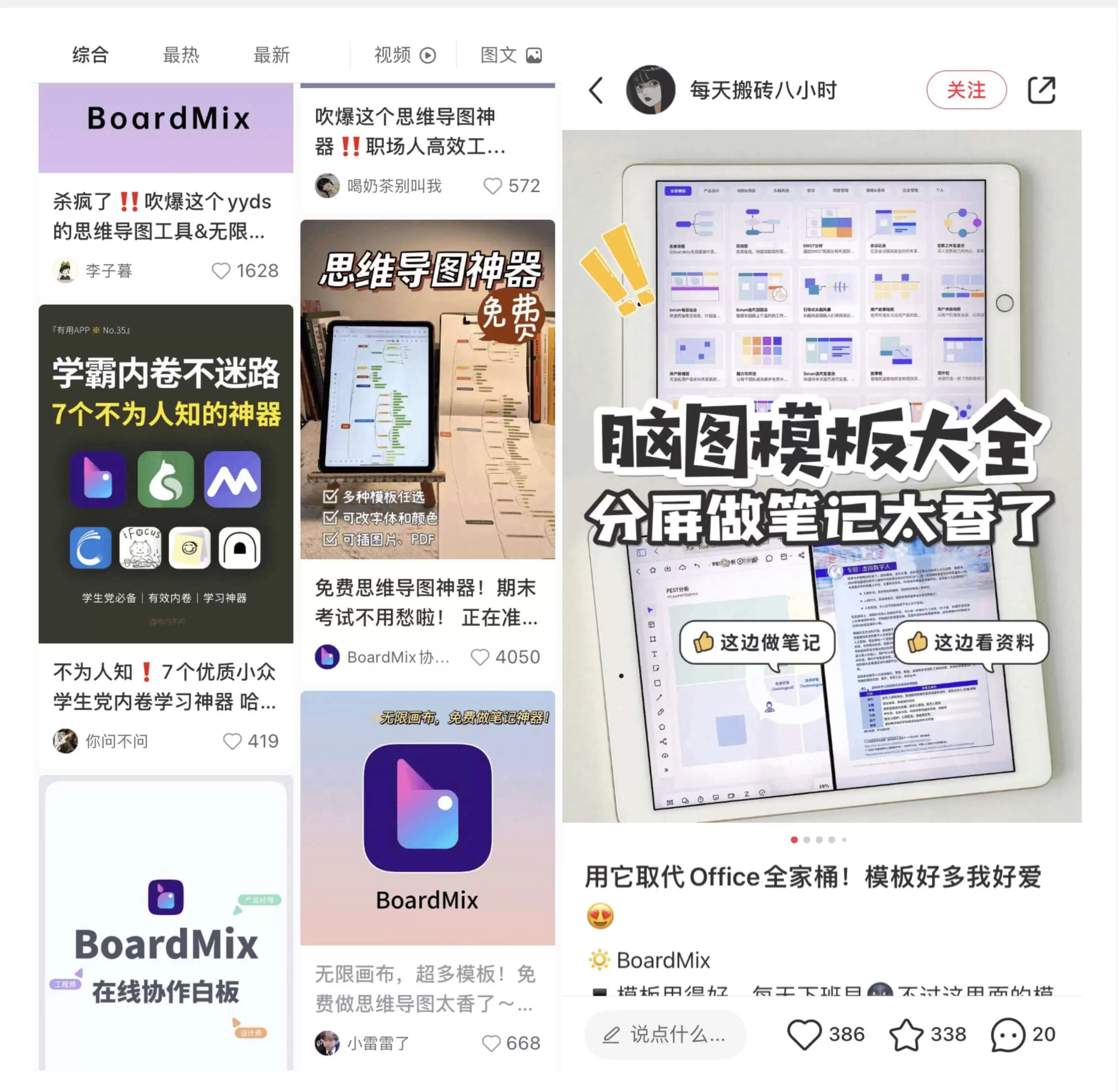
Task: Open 李子暮's post 杀疯了 思维导图工具
Action: click(x=166, y=216)
